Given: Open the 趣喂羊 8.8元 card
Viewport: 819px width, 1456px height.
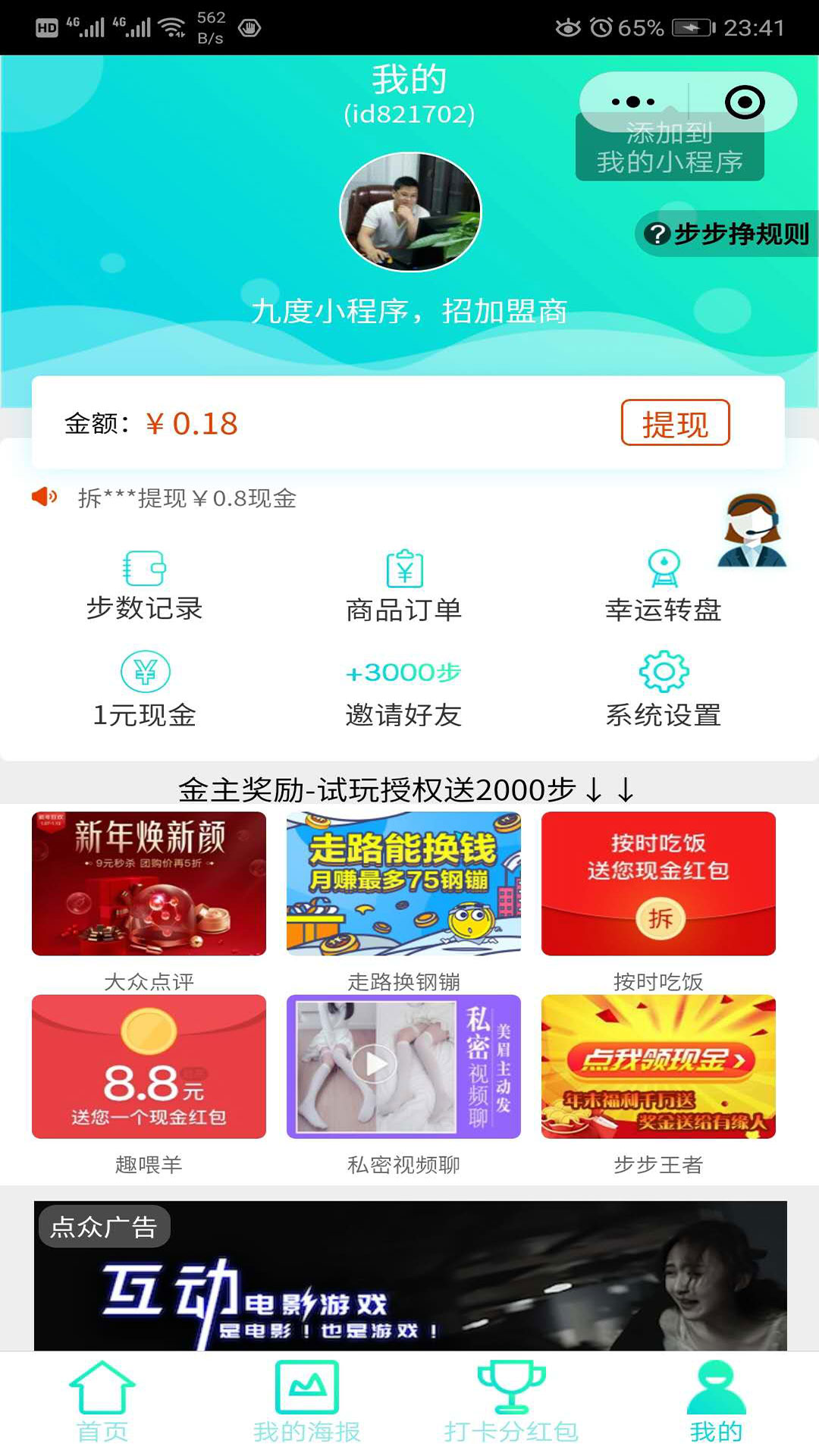Looking at the screenshot, I should 149,1067.
